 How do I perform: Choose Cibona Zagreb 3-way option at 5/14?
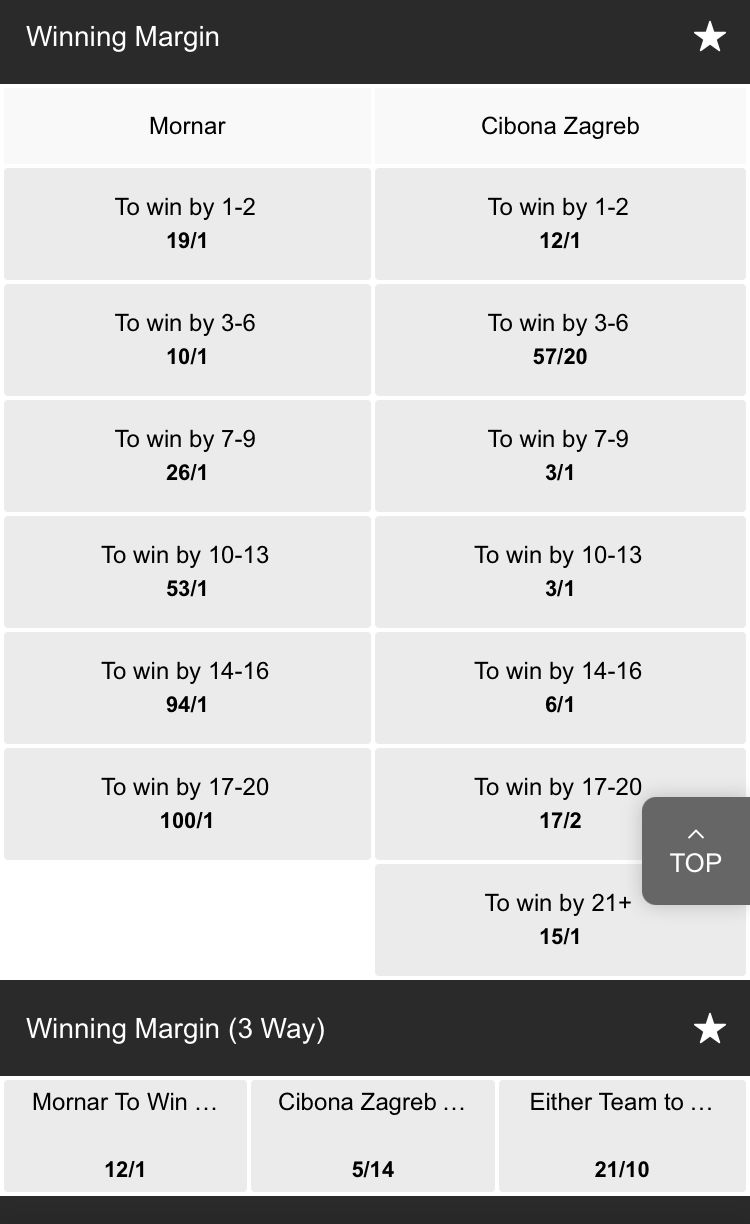click(x=373, y=1136)
